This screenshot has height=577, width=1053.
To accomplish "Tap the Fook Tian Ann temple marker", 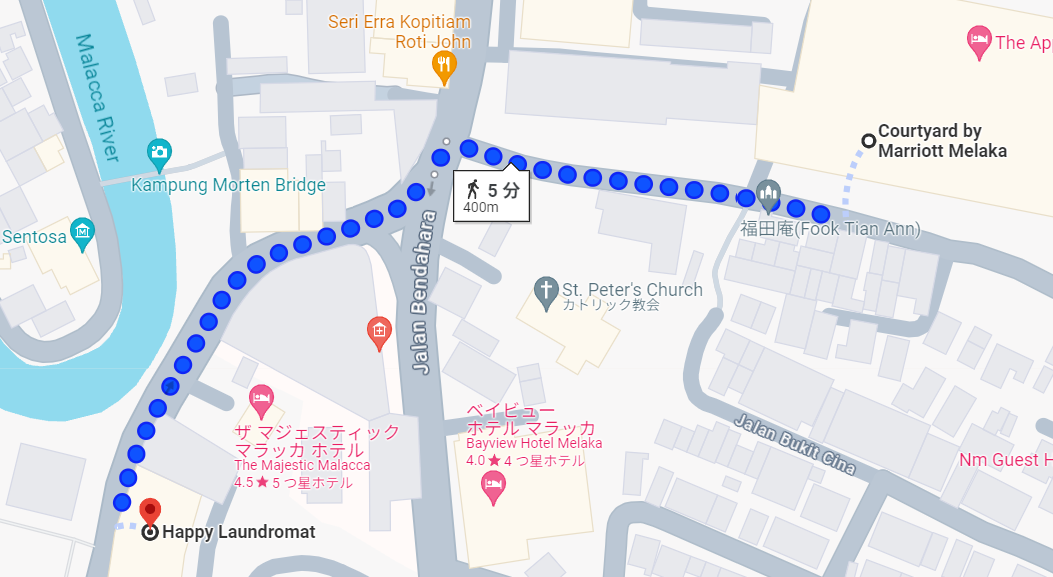I will [x=768, y=194].
